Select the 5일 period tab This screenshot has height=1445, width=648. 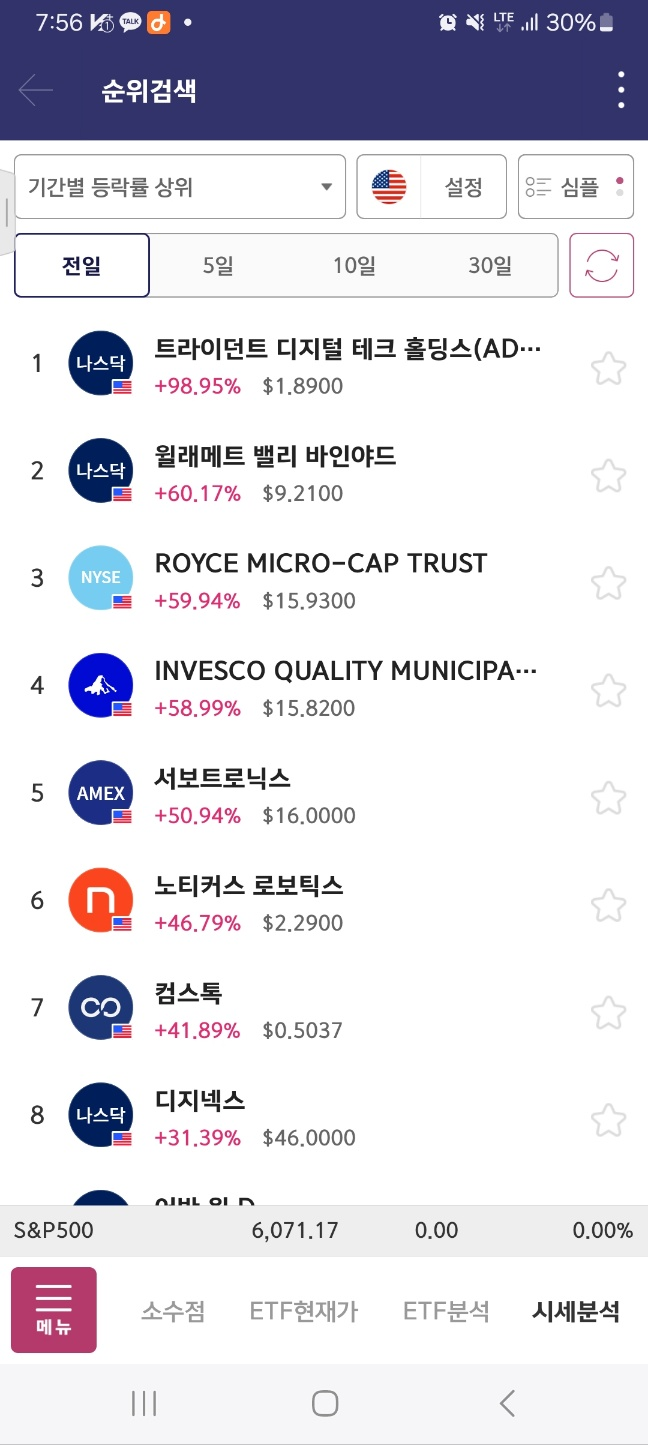(218, 265)
